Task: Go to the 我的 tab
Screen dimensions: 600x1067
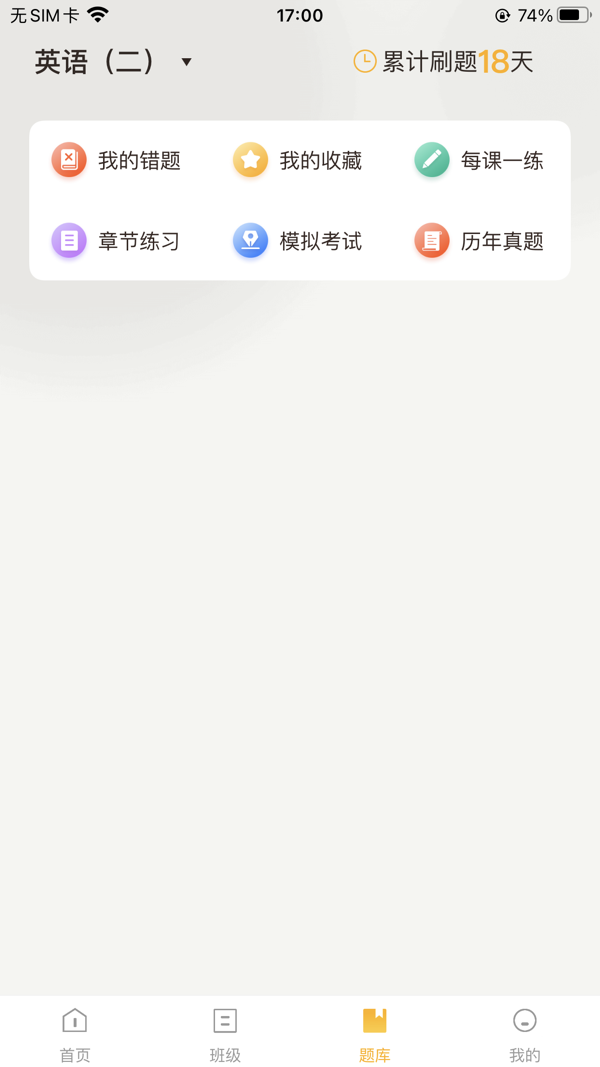Action: pyautogui.click(x=525, y=1034)
